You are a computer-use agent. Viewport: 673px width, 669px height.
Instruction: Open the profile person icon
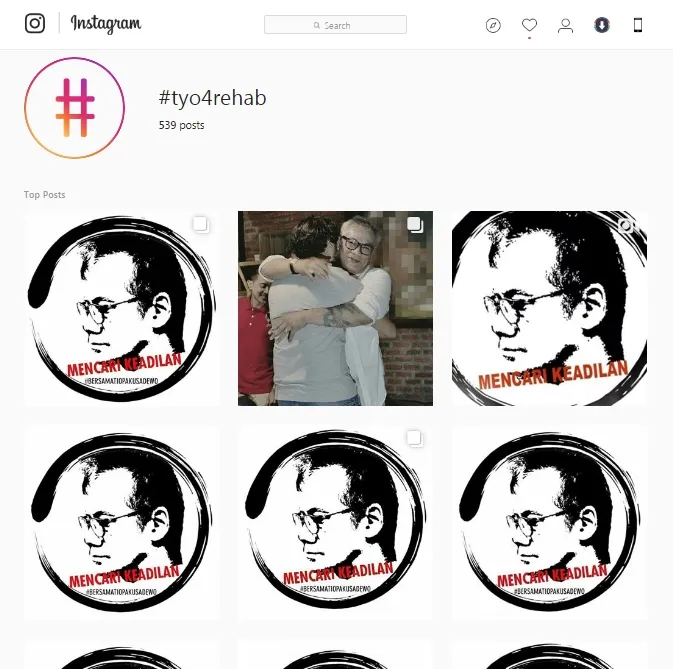click(565, 26)
